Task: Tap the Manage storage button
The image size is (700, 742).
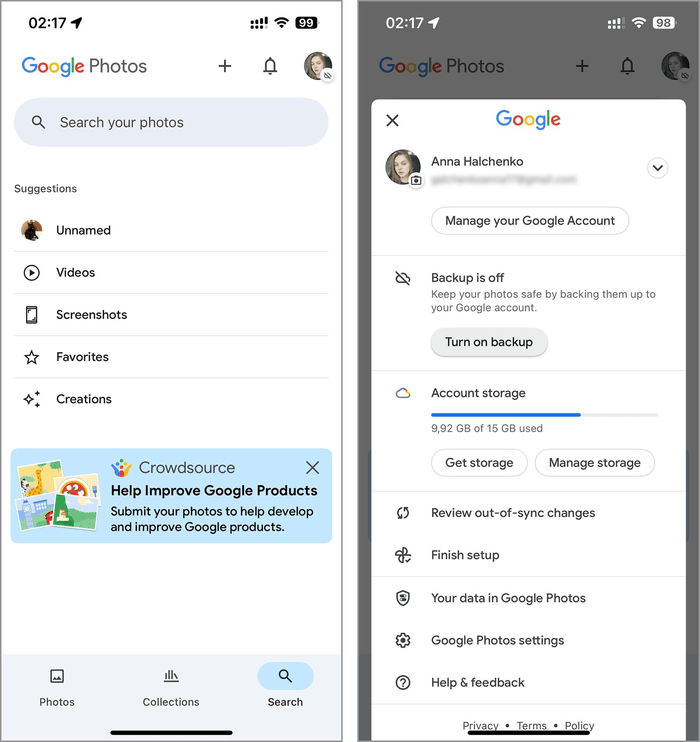Action: pos(594,462)
